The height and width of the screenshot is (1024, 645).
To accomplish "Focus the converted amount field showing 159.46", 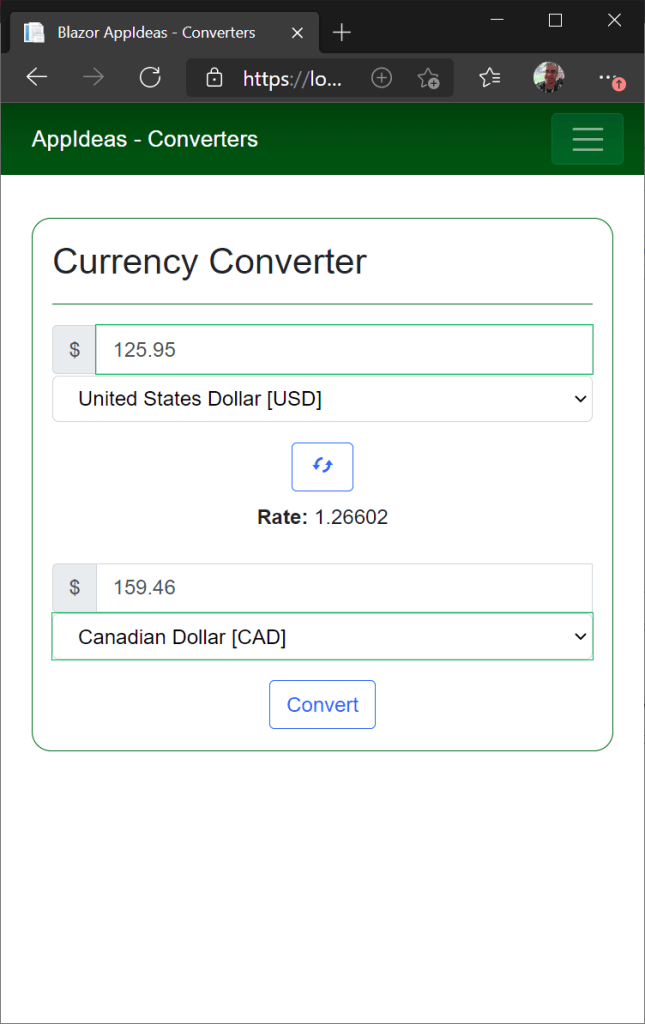I will click(343, 587).
